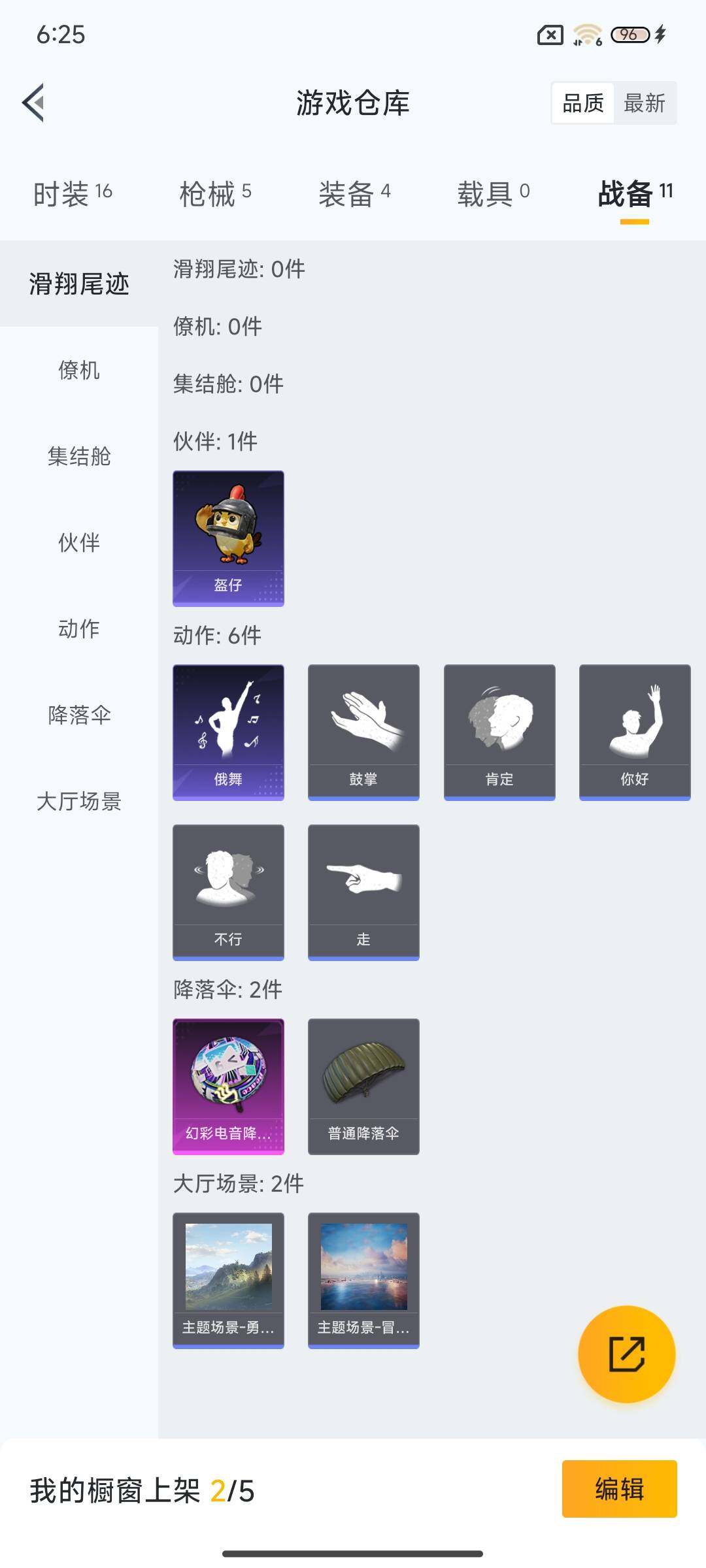The width and height of the screenshot is (706, 1568).
Task: Open the 不行 emote icon
Action: (x=228, y=892)
